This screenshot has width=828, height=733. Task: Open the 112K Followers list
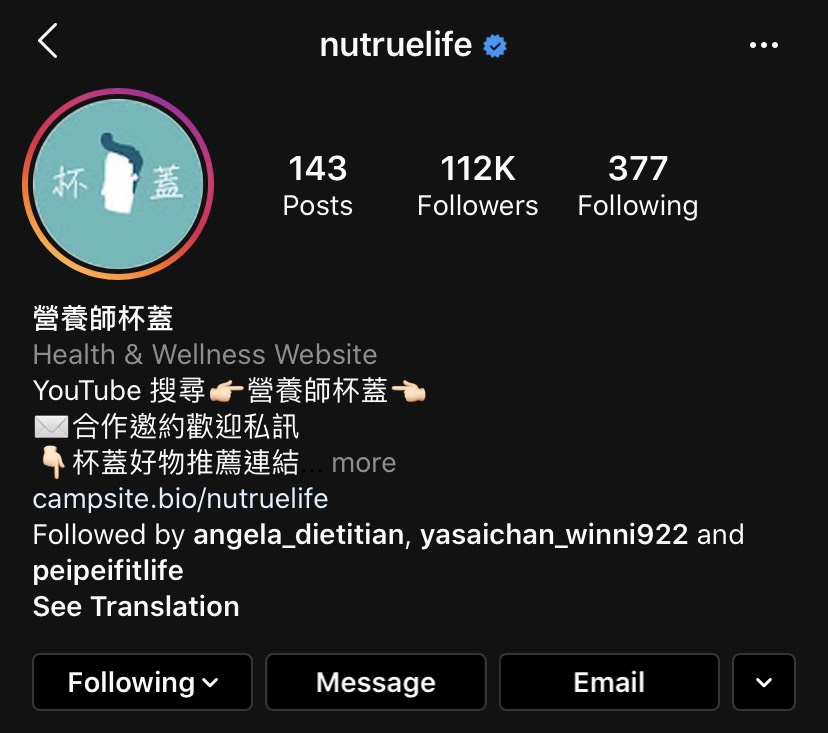pos(477,186)
